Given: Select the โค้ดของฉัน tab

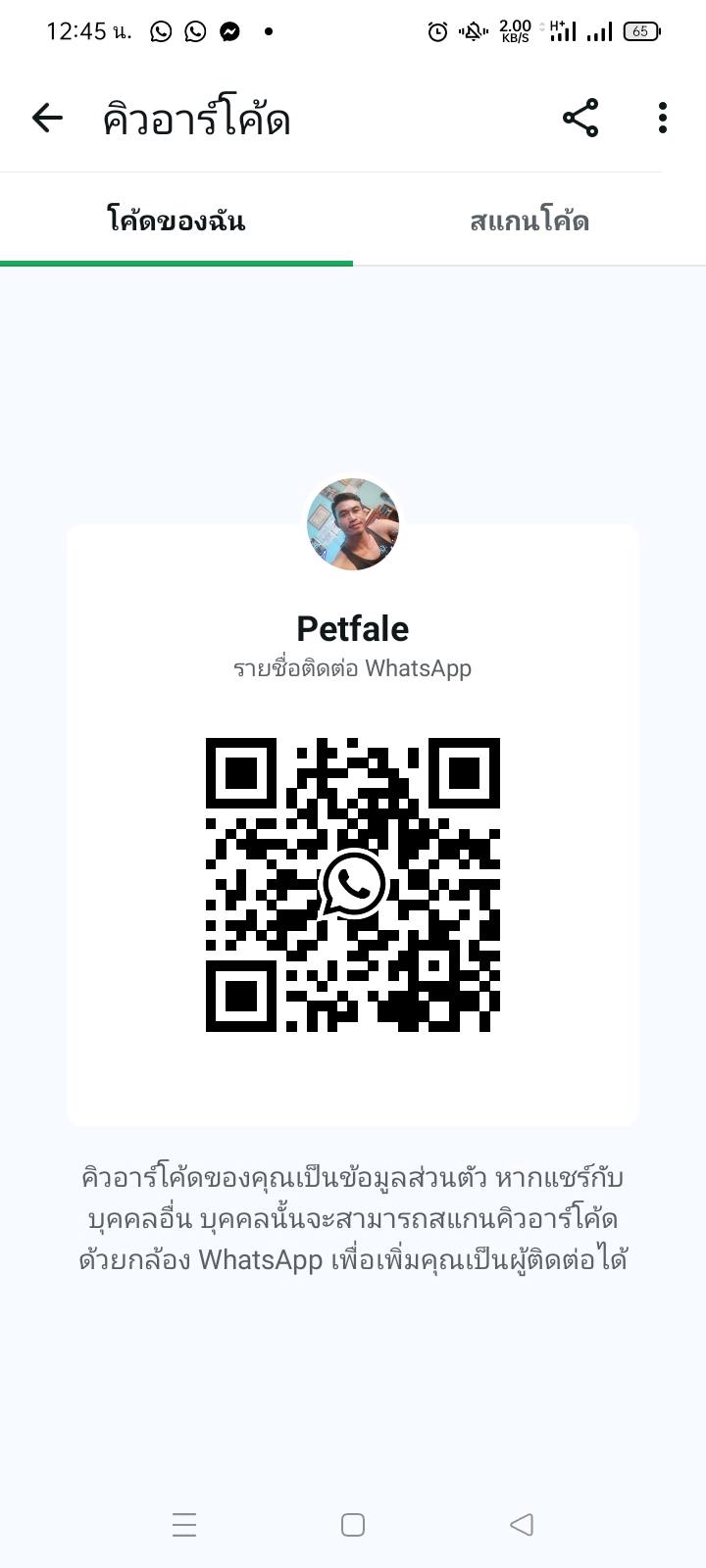Looking at the screenshot, I should [x=176, y=221].
